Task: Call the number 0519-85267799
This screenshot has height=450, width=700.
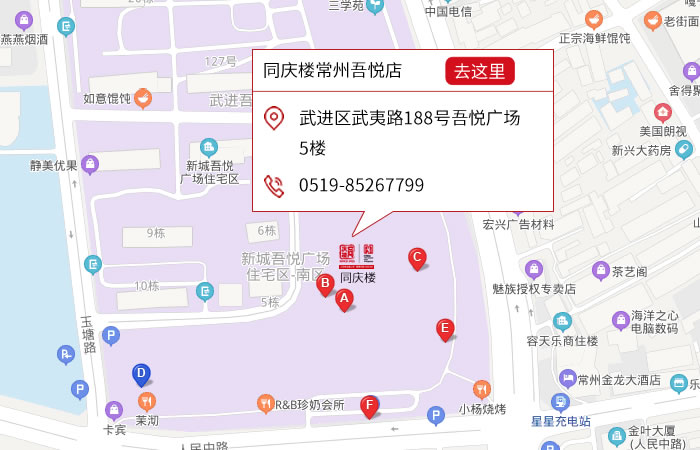Action: click(361, 185)
